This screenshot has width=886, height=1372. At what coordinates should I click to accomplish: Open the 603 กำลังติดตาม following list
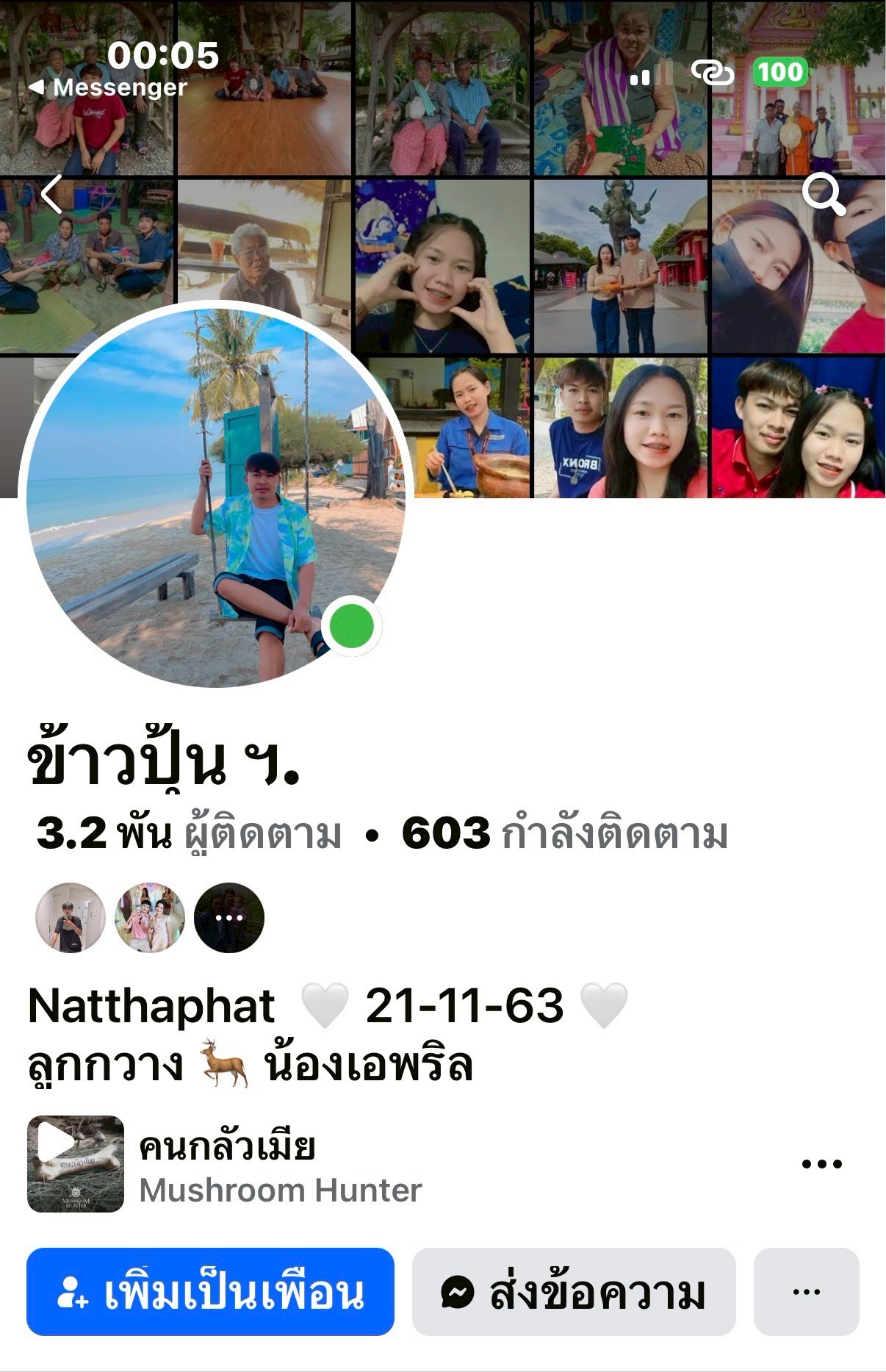pyautogui.click(x=564, y=834)
